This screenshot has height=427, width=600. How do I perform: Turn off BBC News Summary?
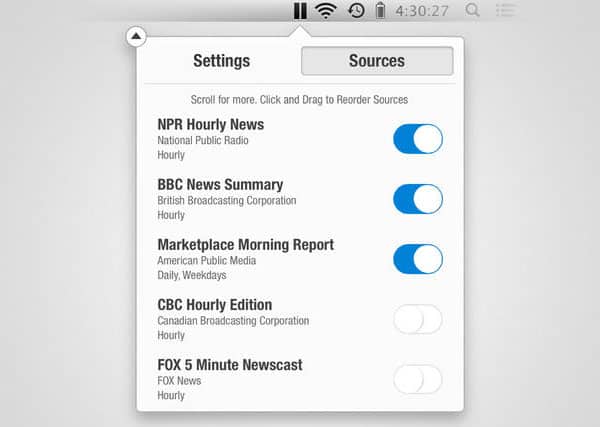click(418, 199)
